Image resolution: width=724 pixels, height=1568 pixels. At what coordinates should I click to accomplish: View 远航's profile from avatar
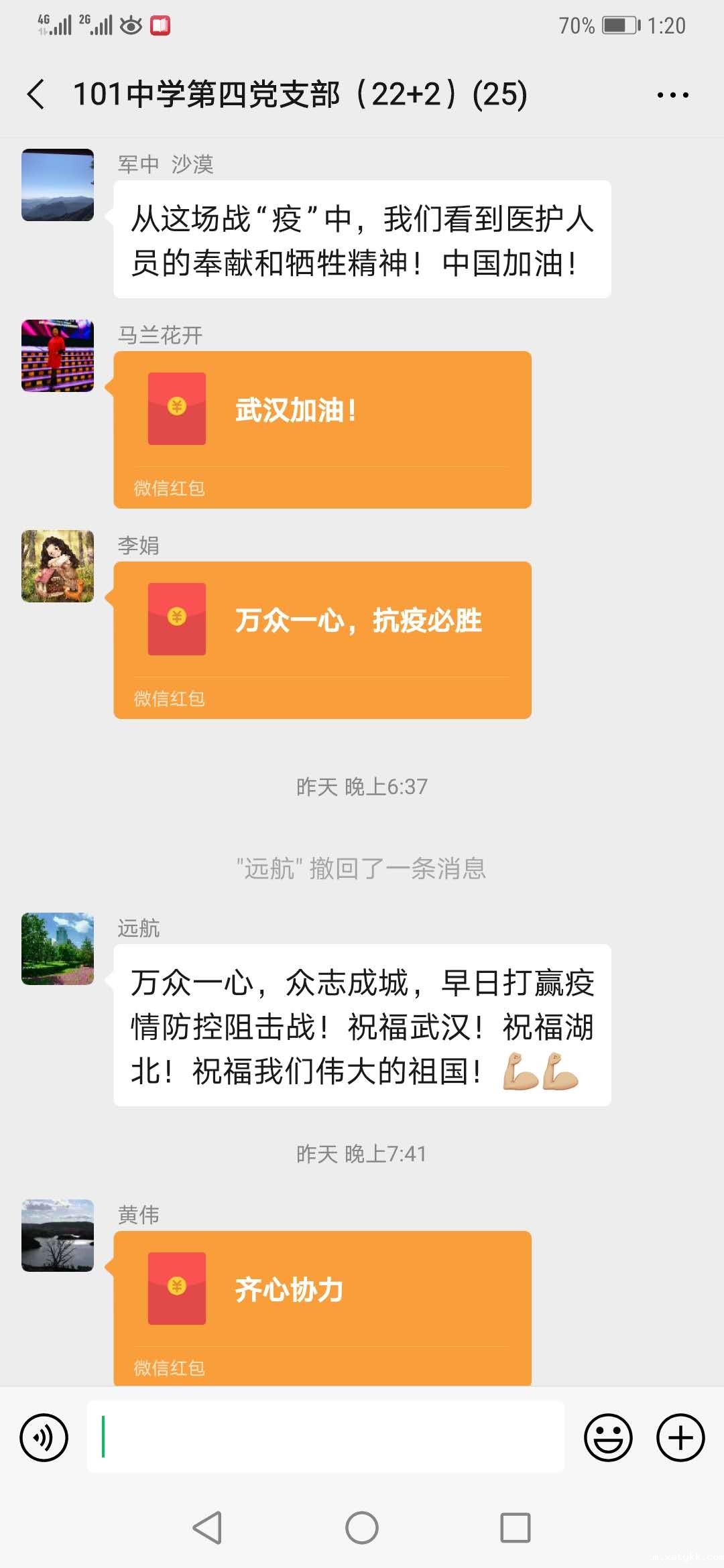coord(58,949)
